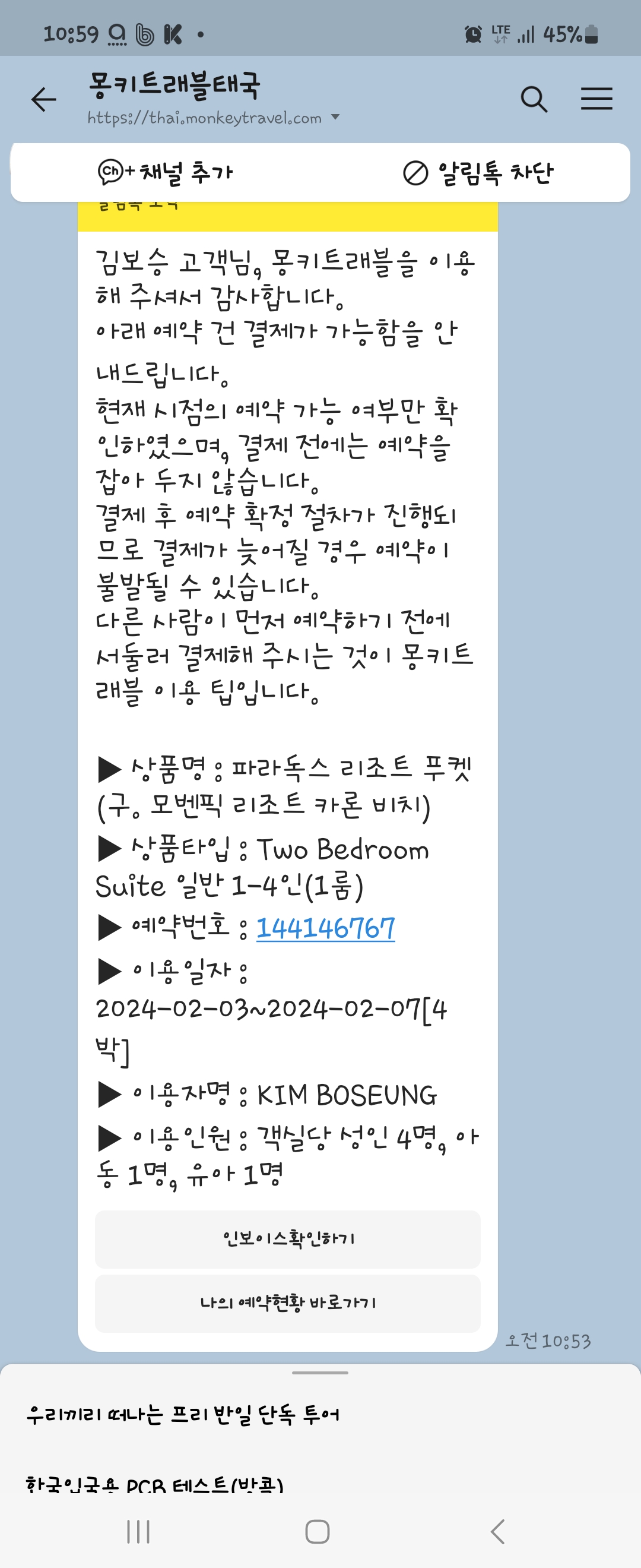Block notifications with 알림톡 차단
Screen dimensions: 641x1568
pyautogui.click(x=478, y=173)
